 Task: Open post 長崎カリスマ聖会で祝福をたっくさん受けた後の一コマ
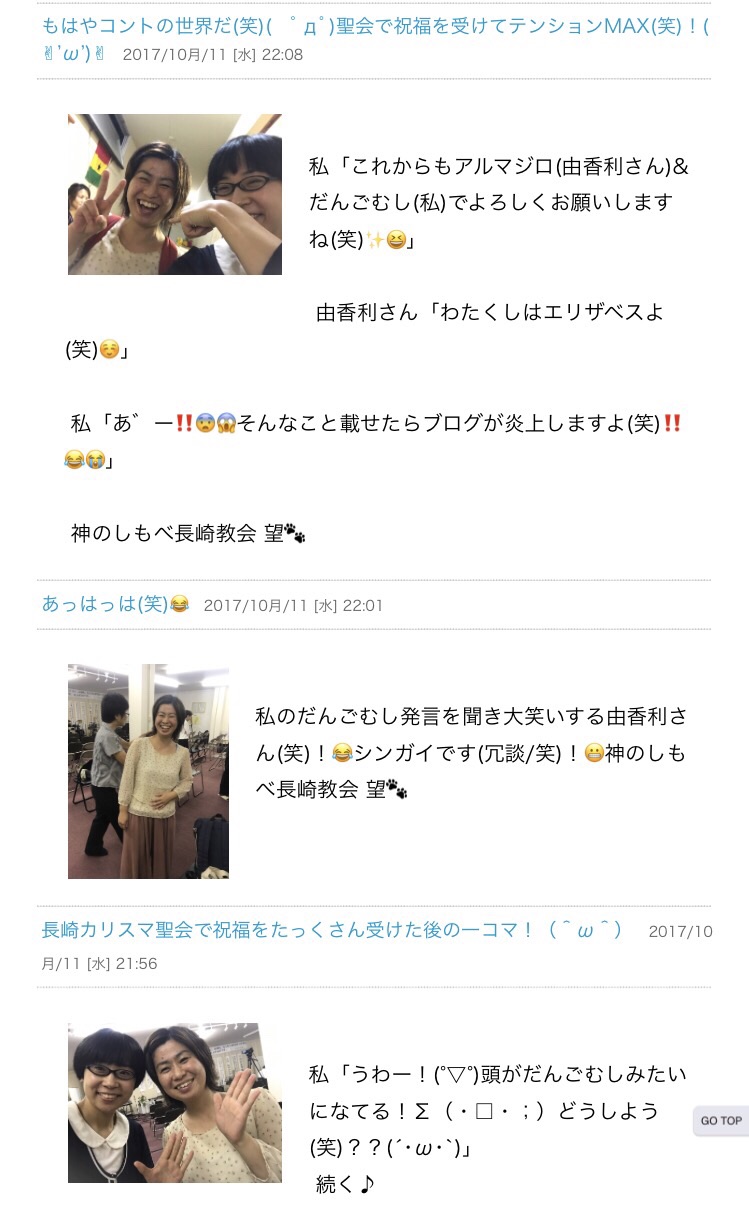pyautogui.click(x=331, y=931)
